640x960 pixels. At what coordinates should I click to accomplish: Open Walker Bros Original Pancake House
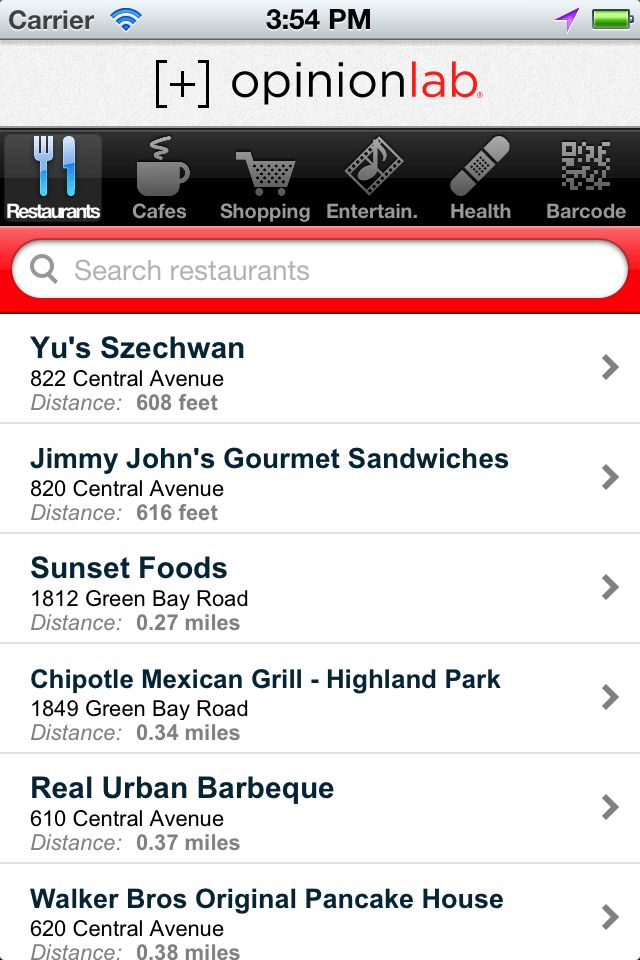pos(320,914)
